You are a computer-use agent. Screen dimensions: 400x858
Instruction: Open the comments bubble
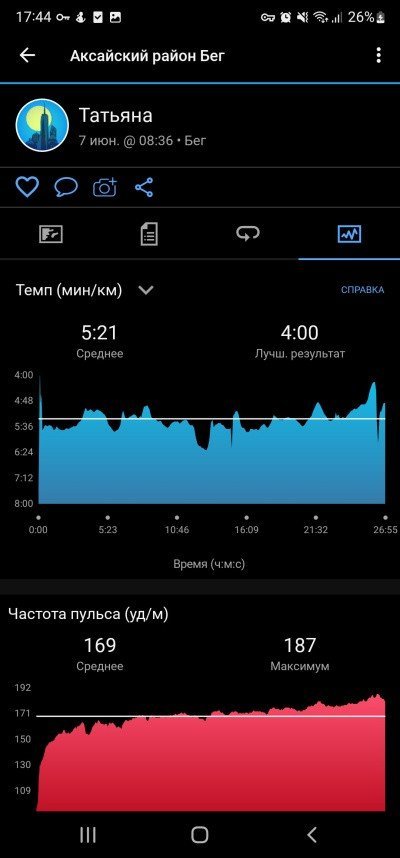[x=66, y=187]
